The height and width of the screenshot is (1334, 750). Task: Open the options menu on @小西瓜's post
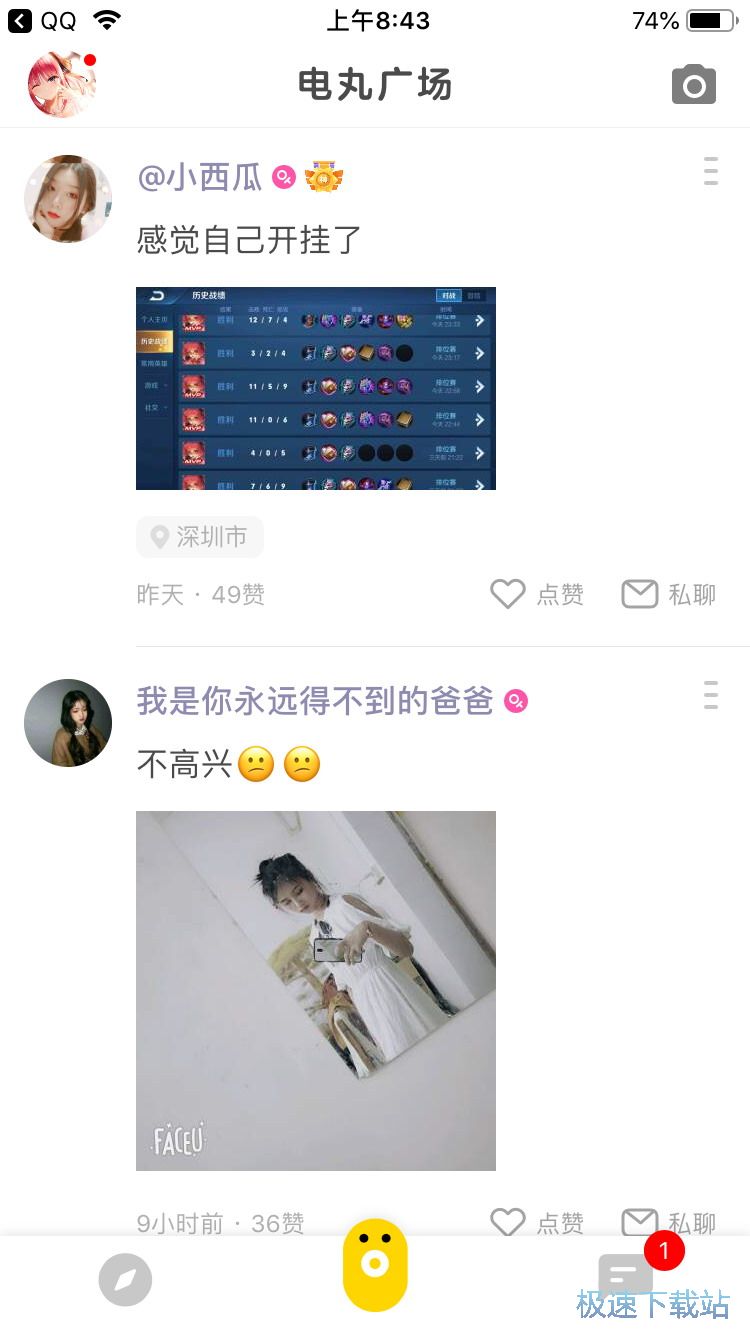[711, 171]
